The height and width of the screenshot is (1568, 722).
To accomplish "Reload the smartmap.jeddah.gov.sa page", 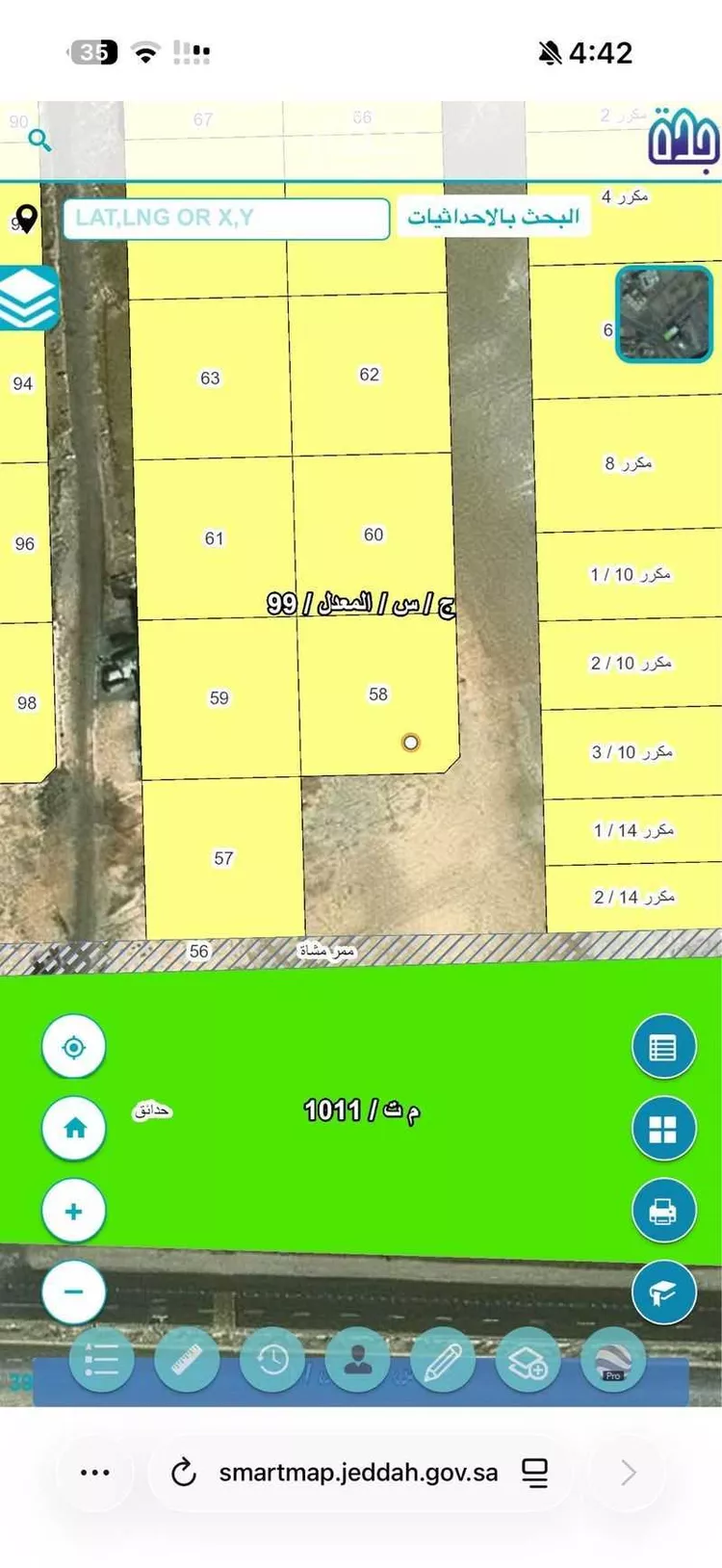I will pos(183,1473).
